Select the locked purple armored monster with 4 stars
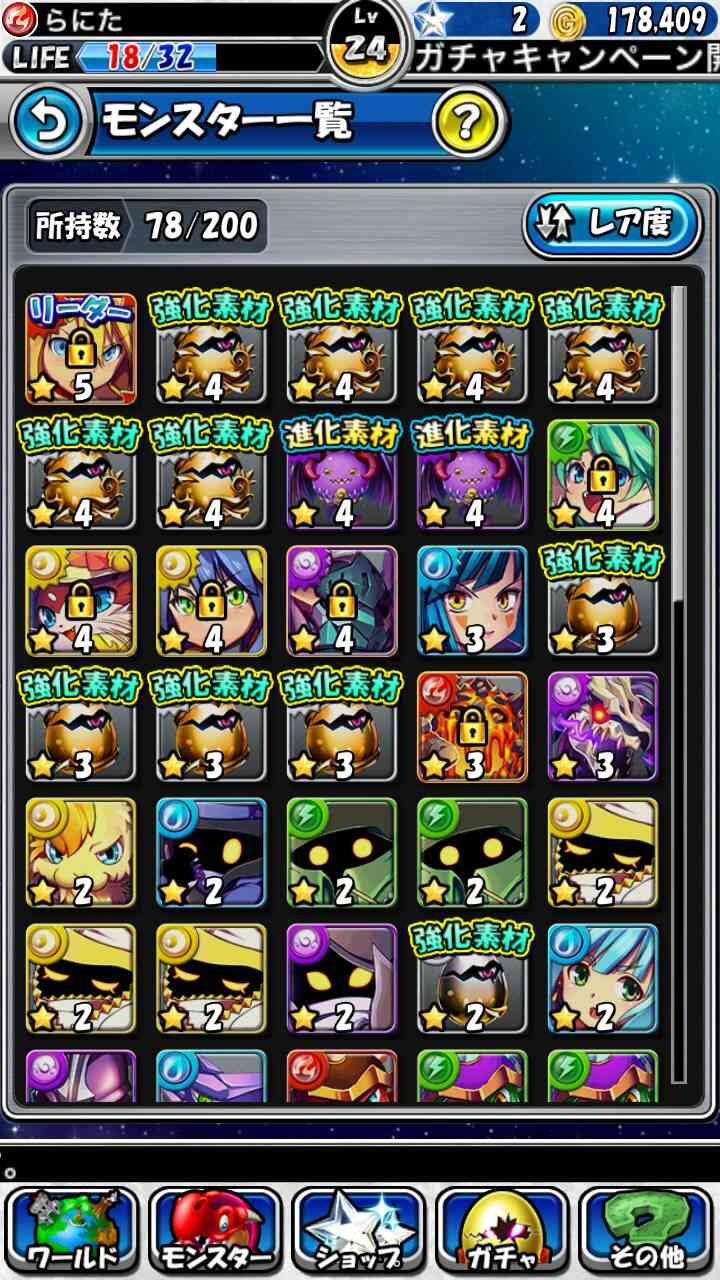Viewport: 720px width, 1280px height. (342, 601)
